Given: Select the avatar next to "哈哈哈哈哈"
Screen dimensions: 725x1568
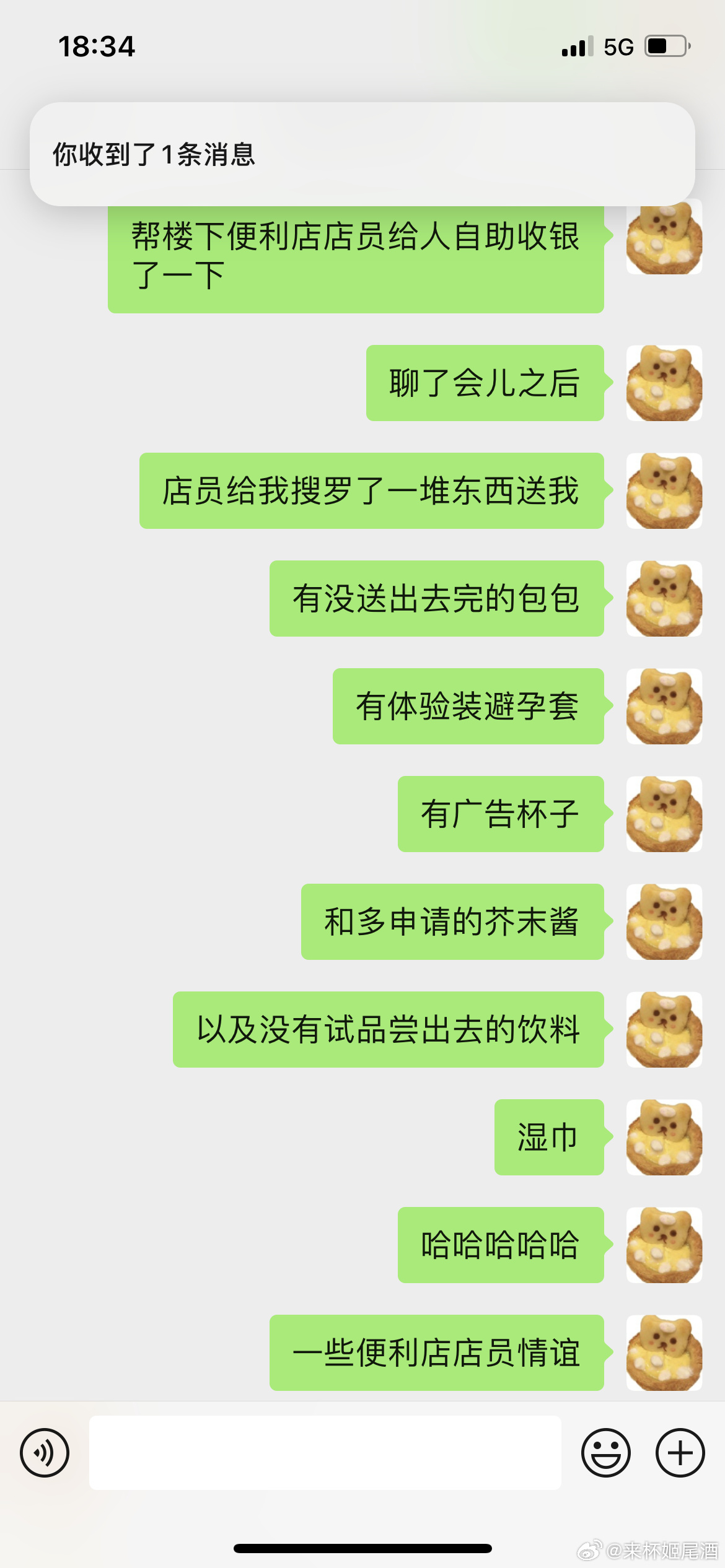Looking at the screenshot, I should tap(664, 1245).
